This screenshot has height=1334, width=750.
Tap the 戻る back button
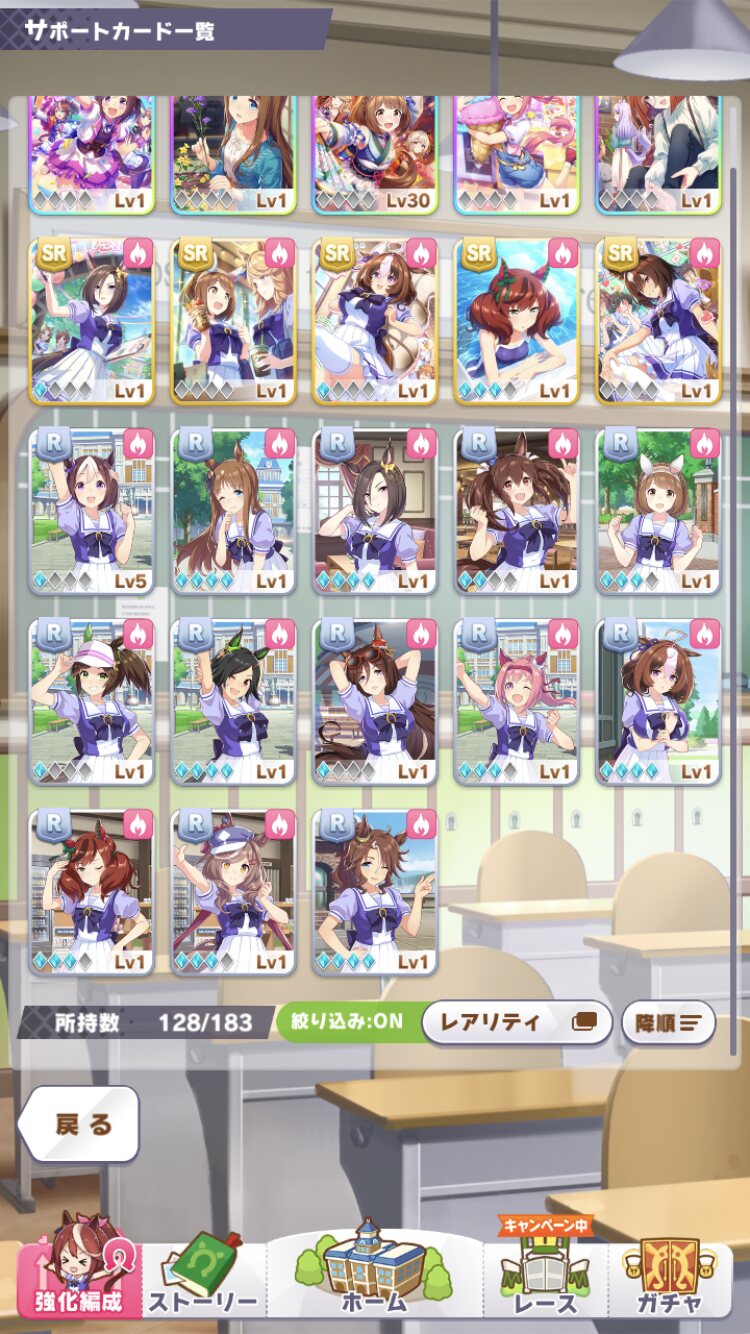click(79, 1124)
